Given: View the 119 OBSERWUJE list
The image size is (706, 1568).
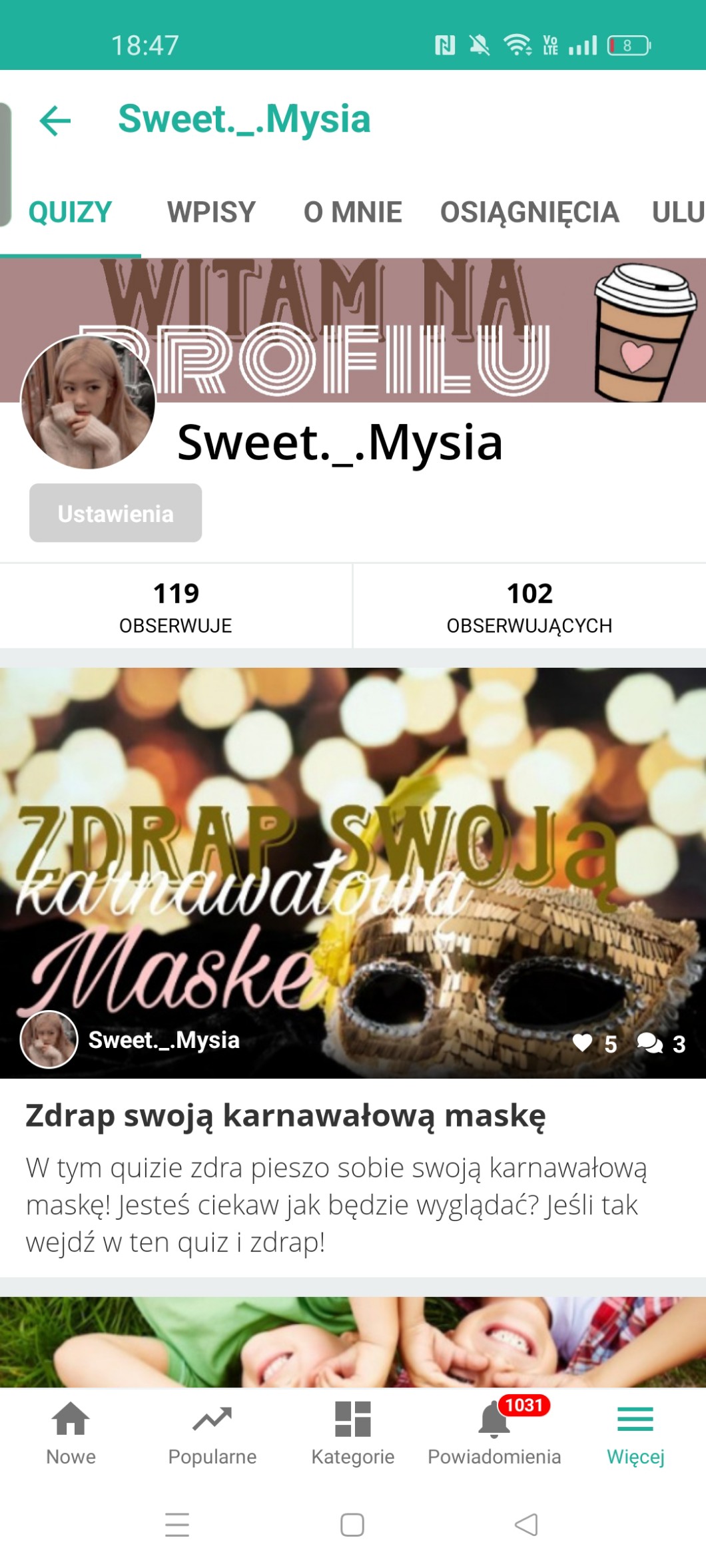Looking at the screenshot, I should pyautogui.click(x=176, y=606).
